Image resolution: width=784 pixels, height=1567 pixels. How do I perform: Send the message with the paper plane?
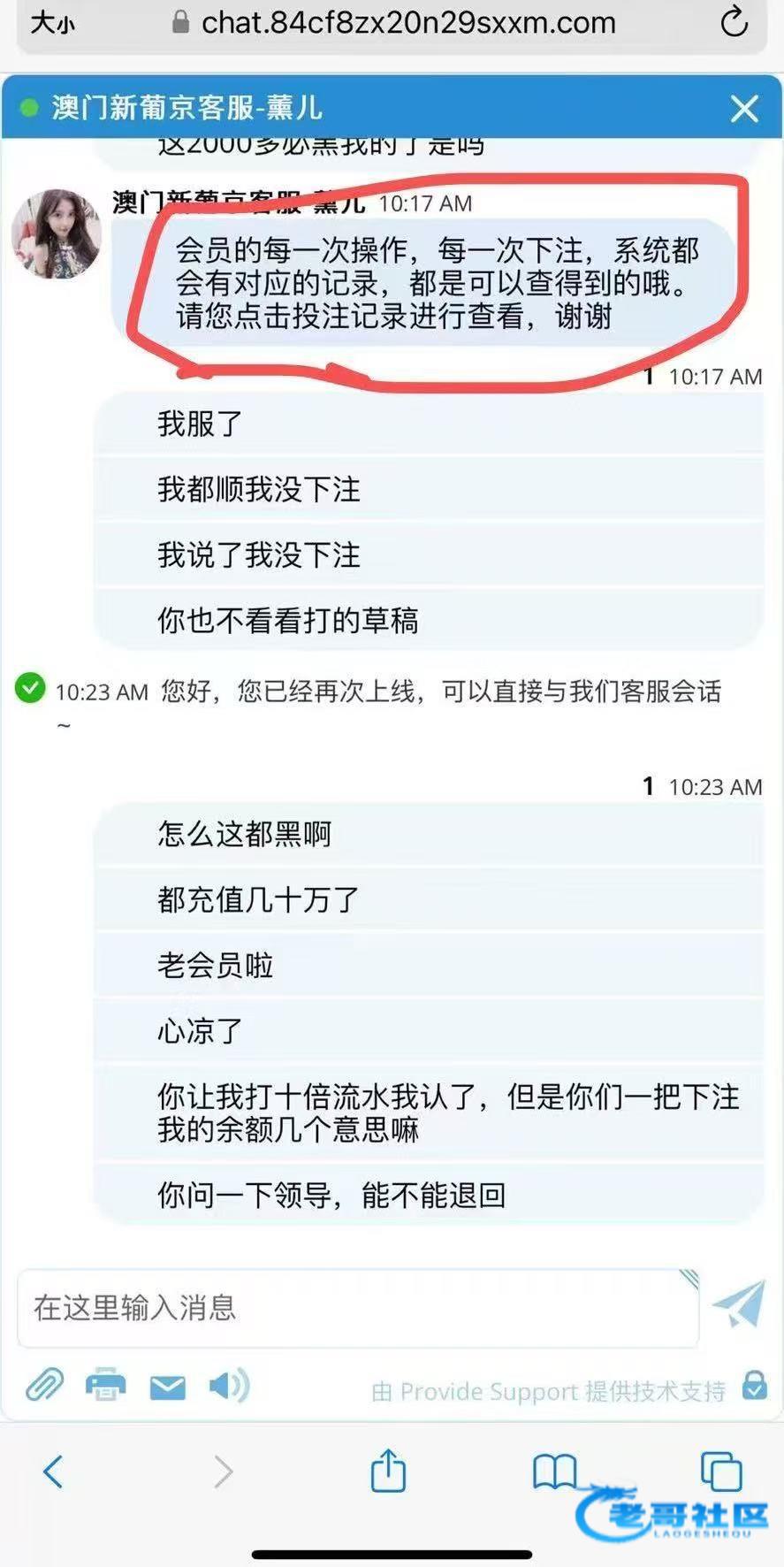pyautogui.click(x=739, y=1303)
